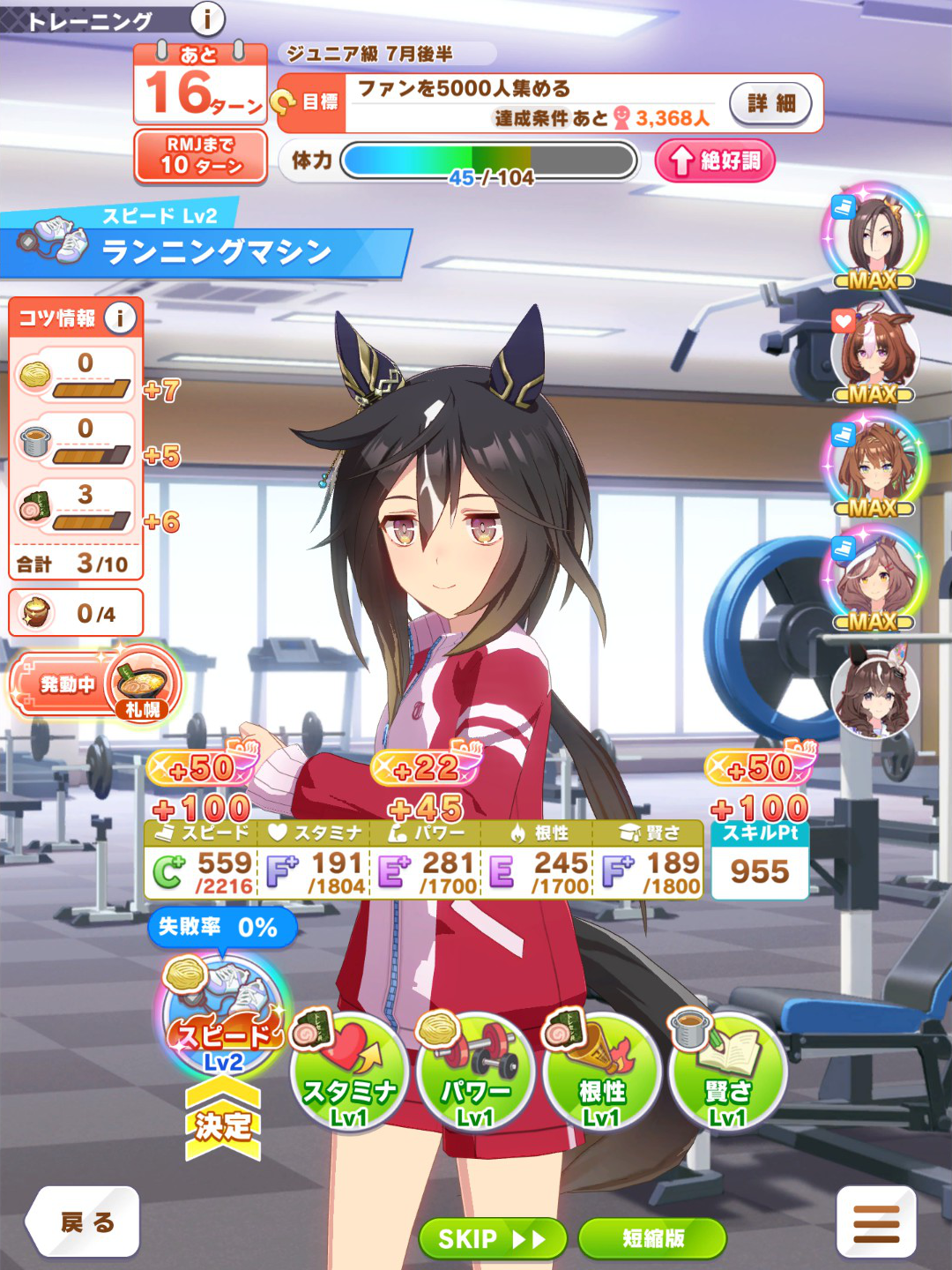Tap the SKIP button

pyautogui.click(x=492, y=1238)
